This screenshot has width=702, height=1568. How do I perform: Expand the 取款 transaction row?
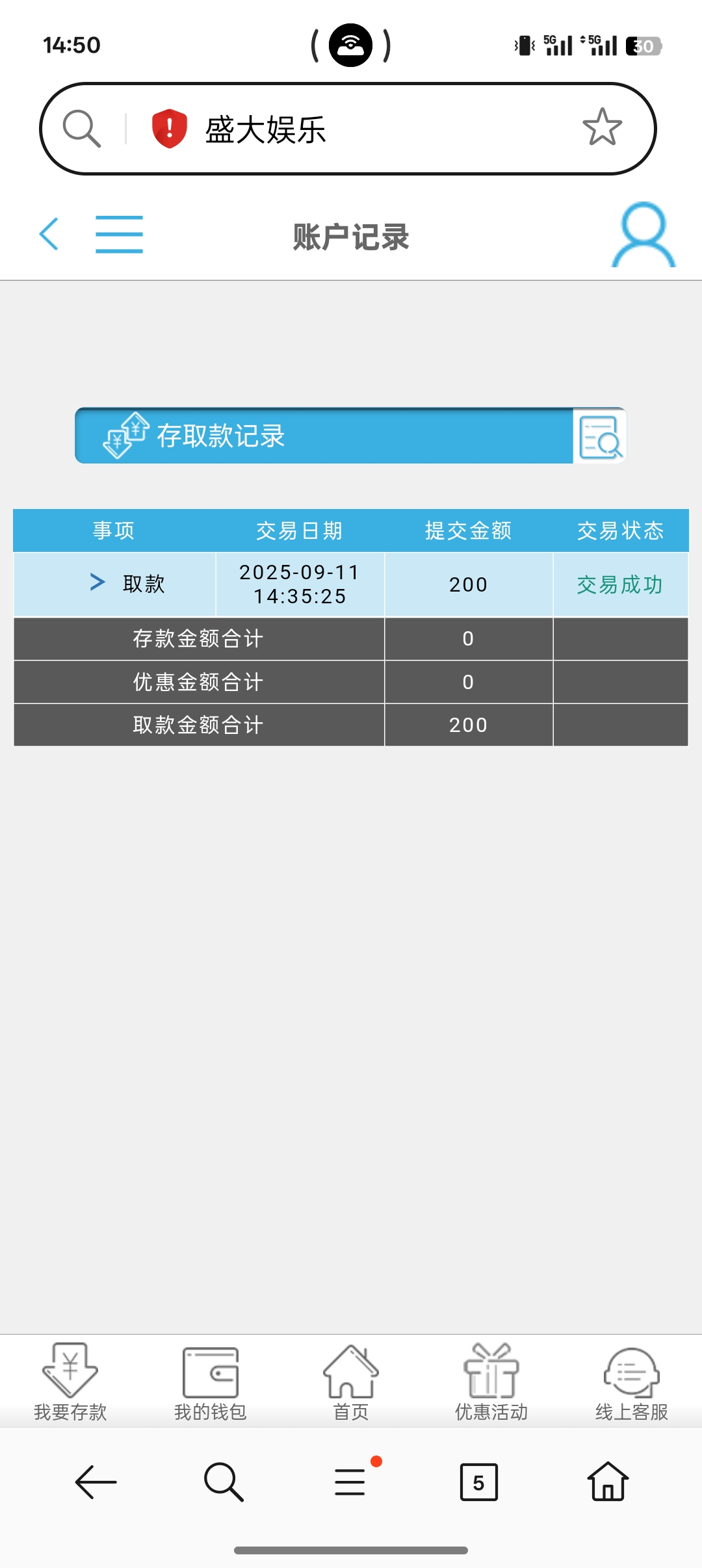(97, 583)
